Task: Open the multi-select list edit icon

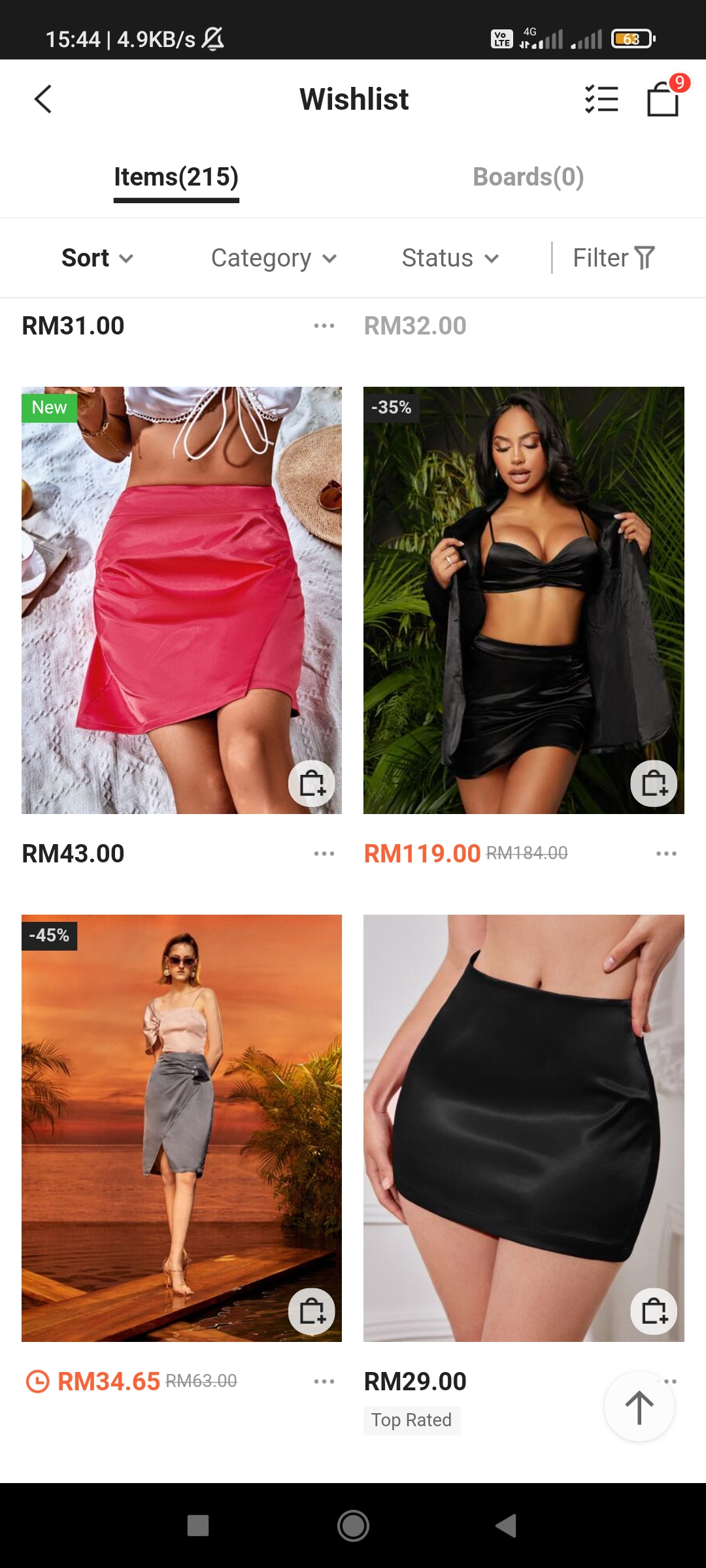Action: point(601,99)
